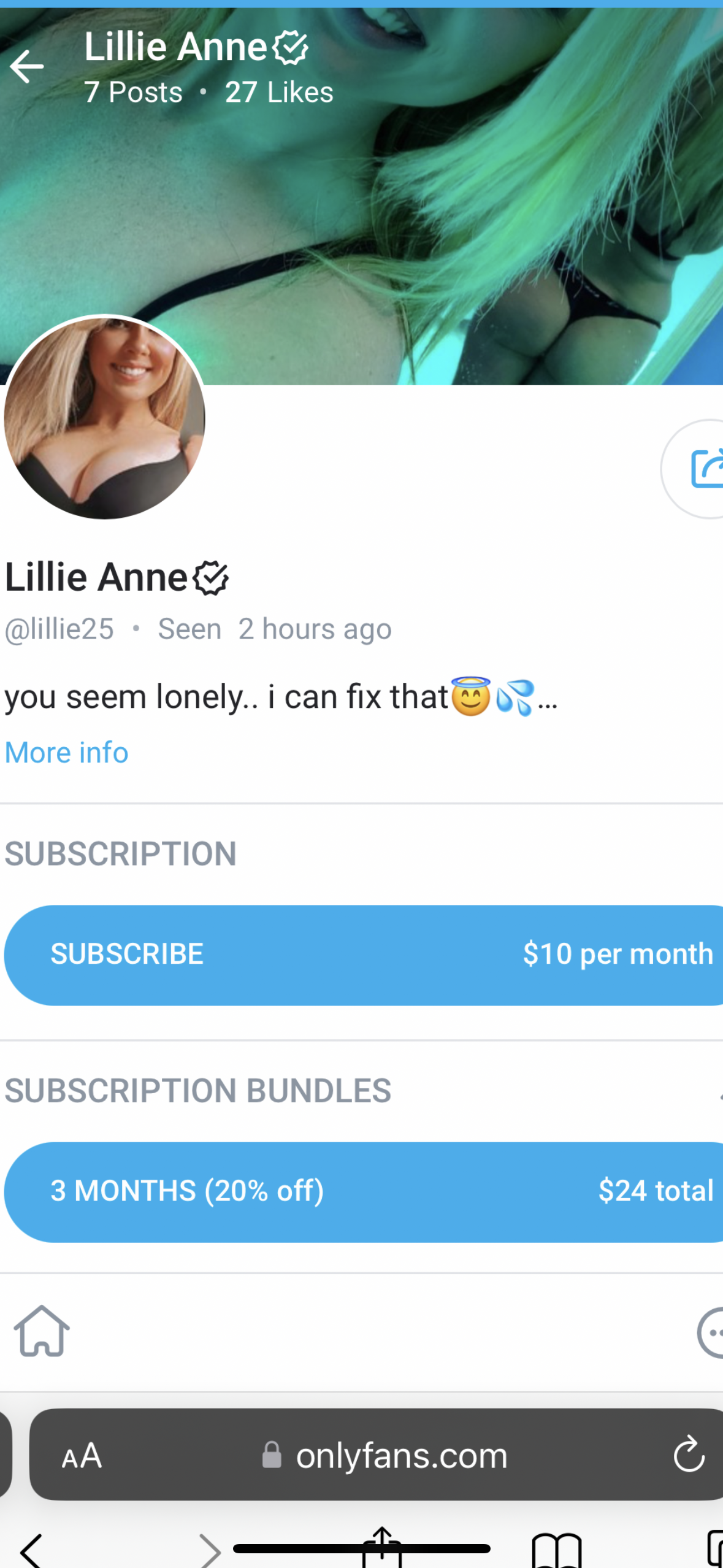The width and height of the screenshot is (723, 1568).
Task: Reload the page
Action: (x=689, y=1455)
